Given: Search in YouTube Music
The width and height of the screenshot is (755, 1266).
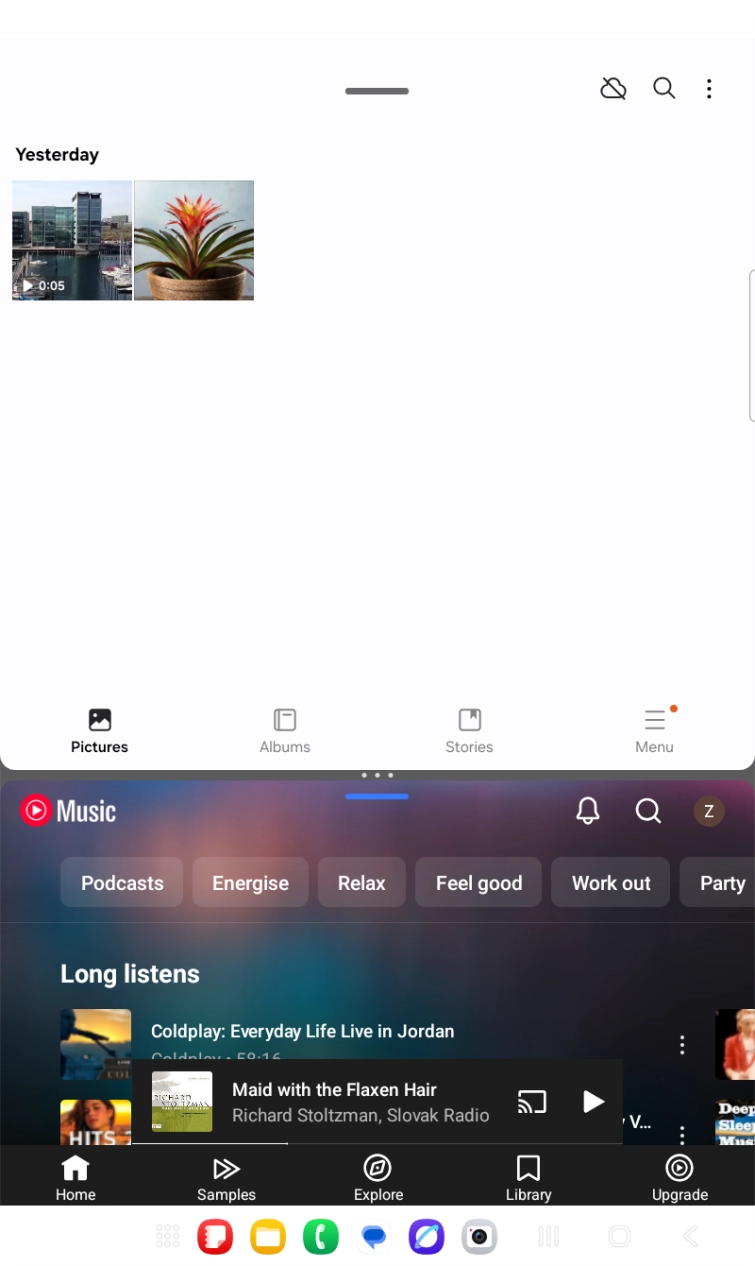Looking at the screenshot, I should coord(648,811).
